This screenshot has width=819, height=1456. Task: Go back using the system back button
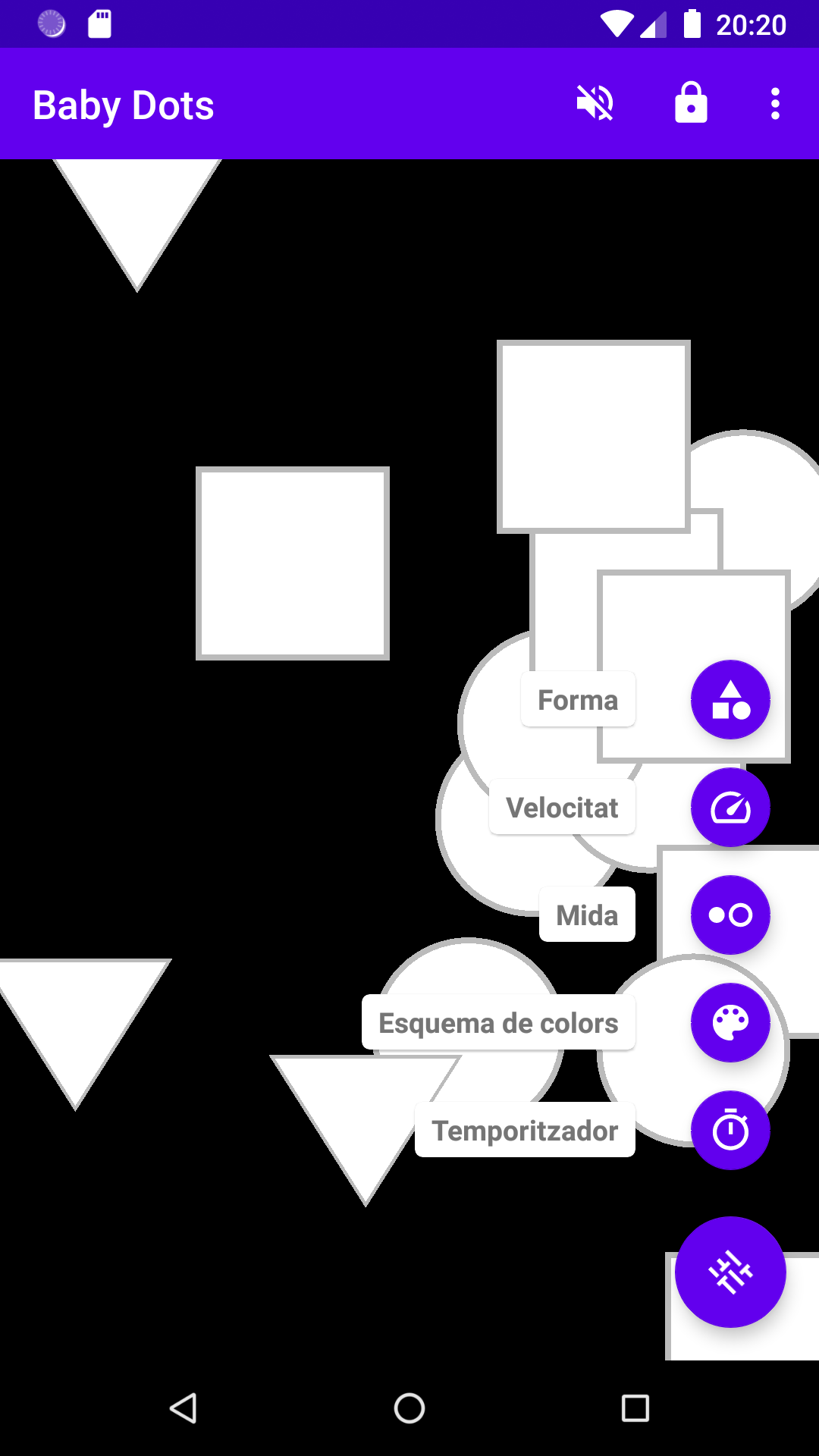point(183,1408)
